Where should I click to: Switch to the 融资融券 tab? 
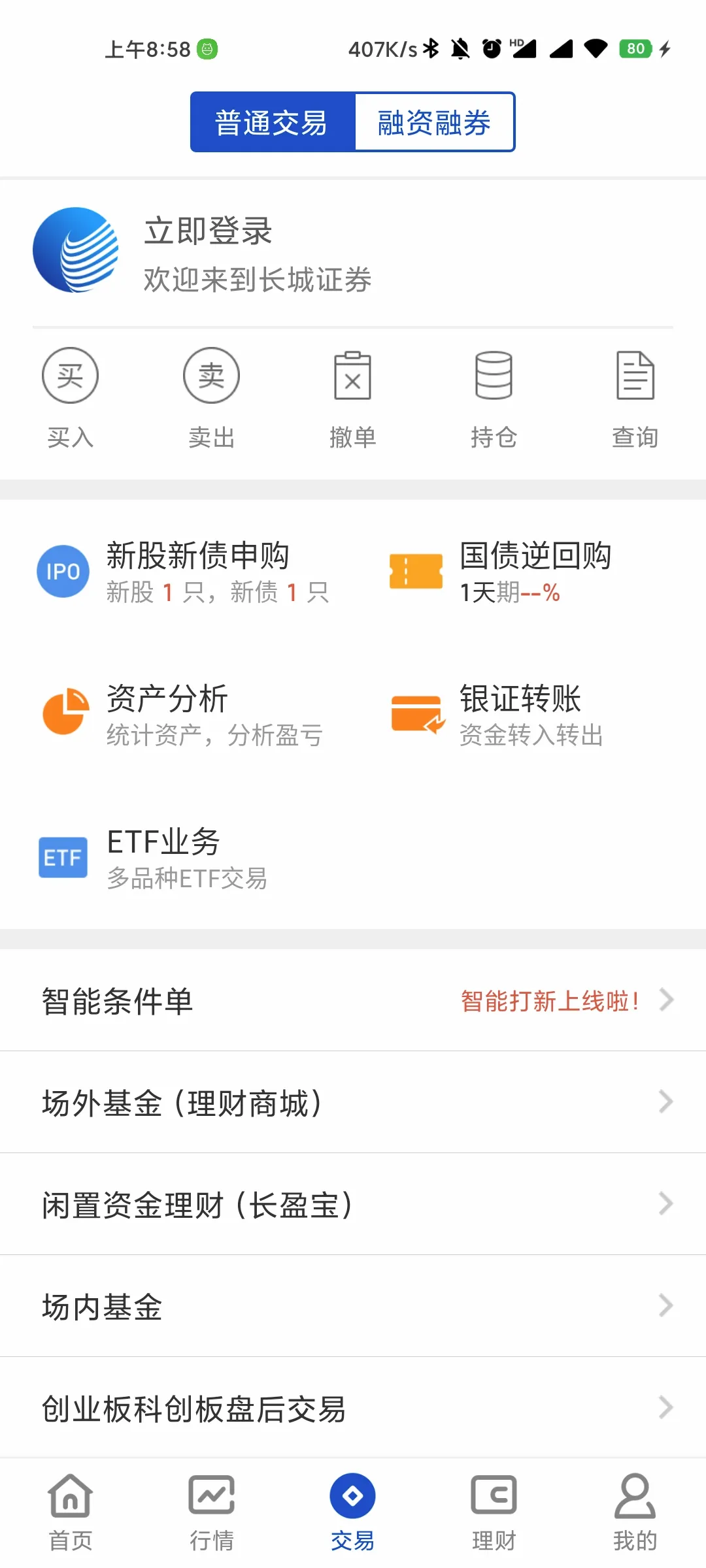(434, 122)
